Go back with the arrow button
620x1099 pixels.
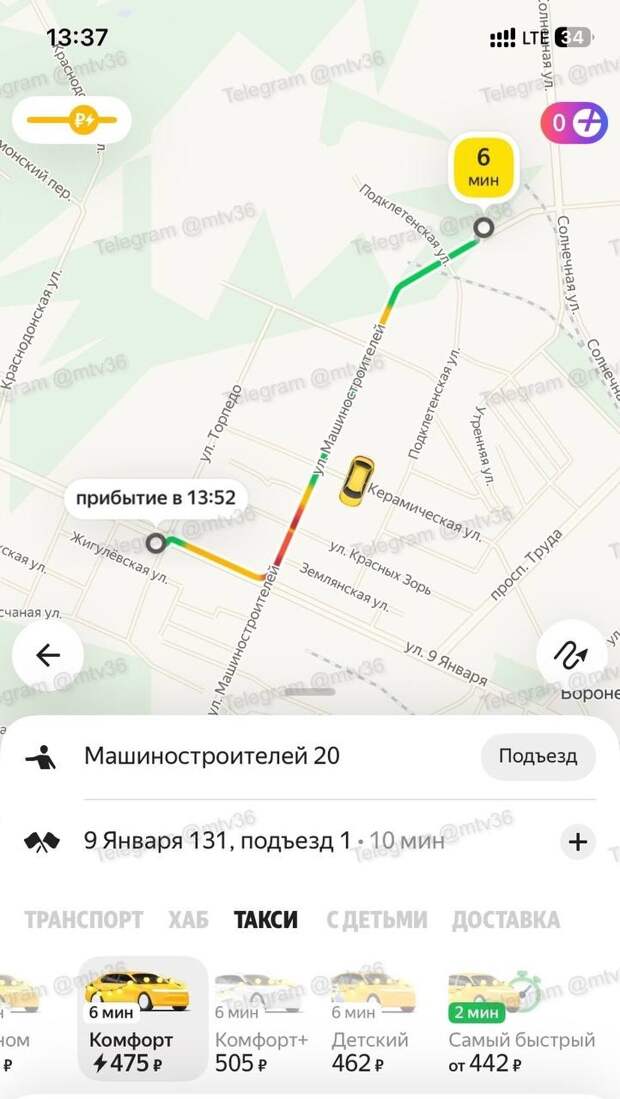coord(48,655)
